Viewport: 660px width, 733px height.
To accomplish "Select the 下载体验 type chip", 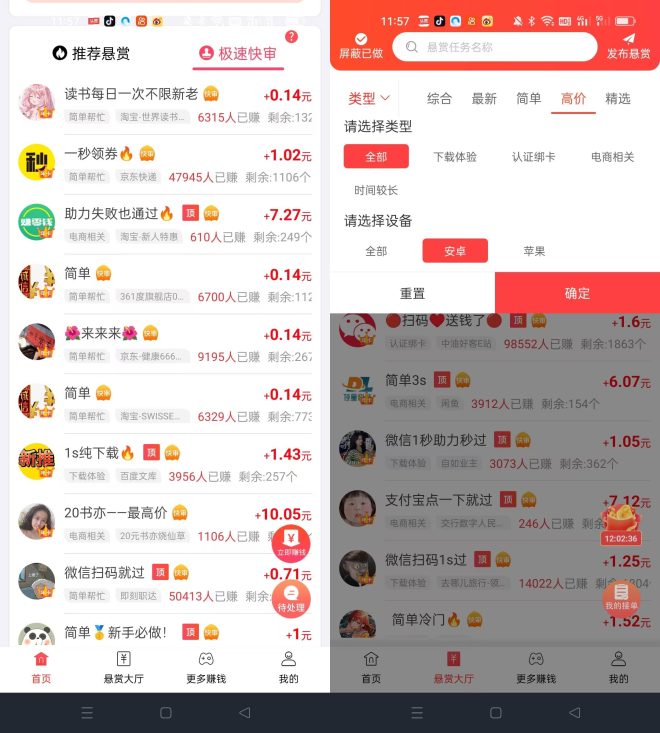I will (455, 157).
